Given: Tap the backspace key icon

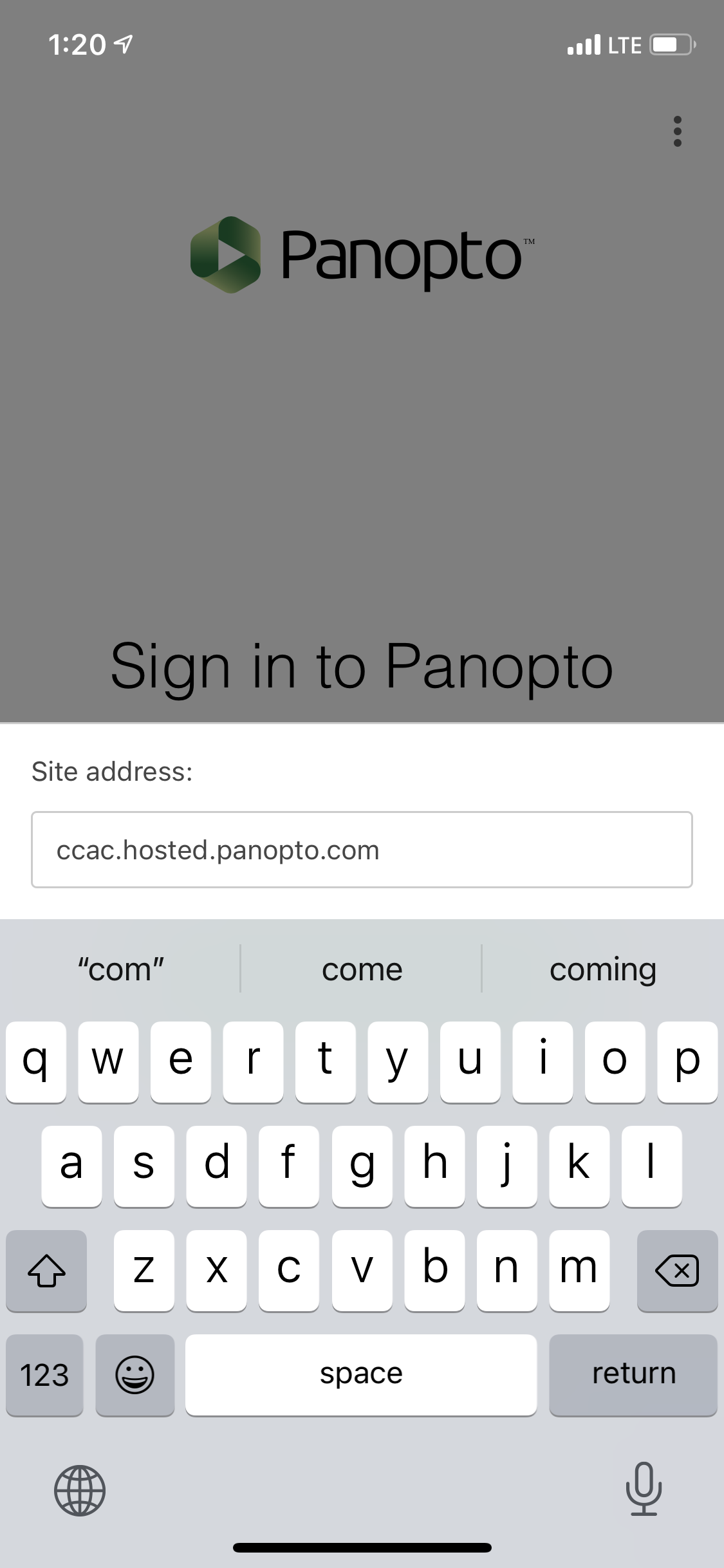Looking at the screenshot, I should point(677,1271).
